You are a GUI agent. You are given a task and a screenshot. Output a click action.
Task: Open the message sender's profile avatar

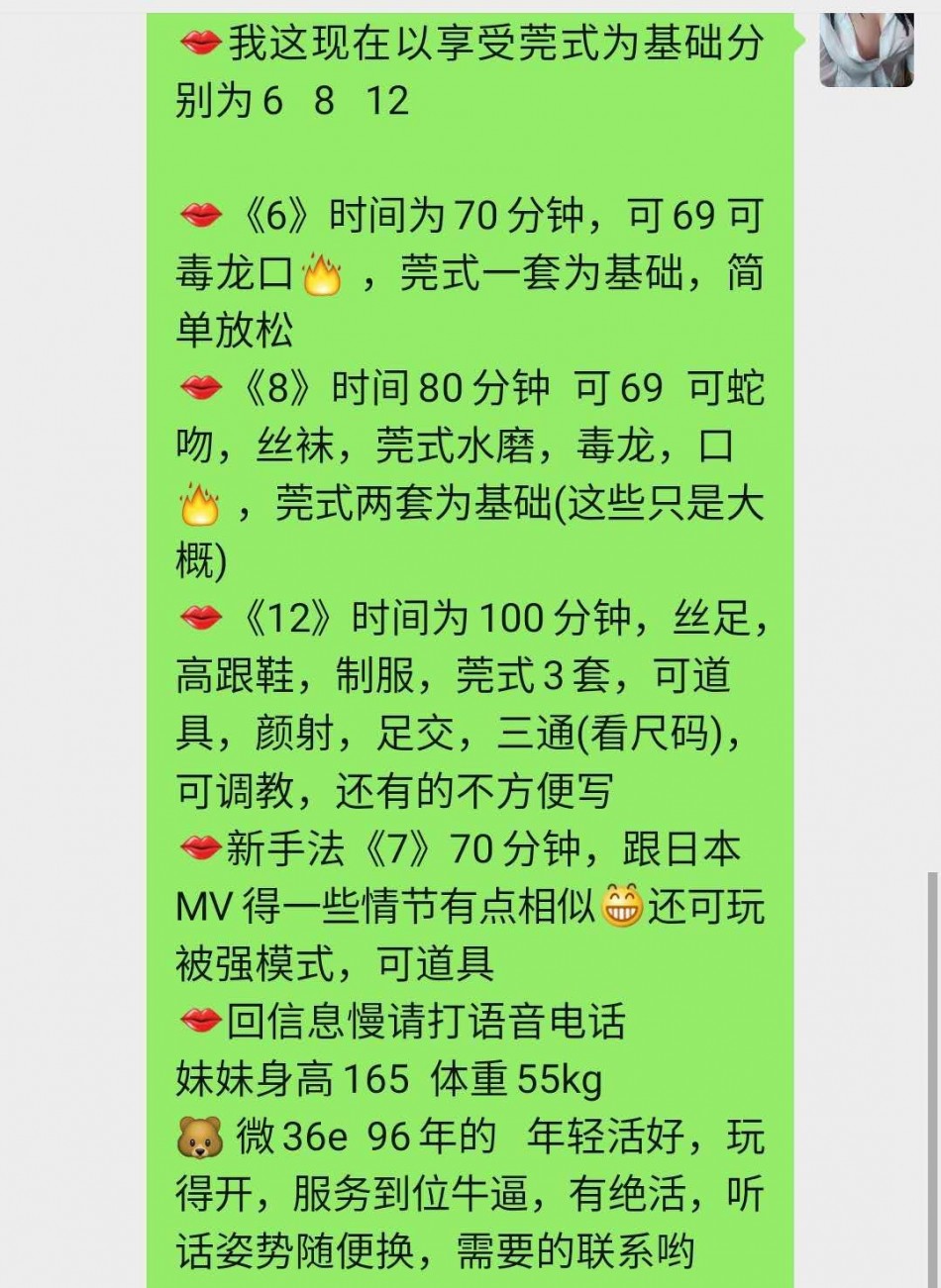click(x=866, y=50)
